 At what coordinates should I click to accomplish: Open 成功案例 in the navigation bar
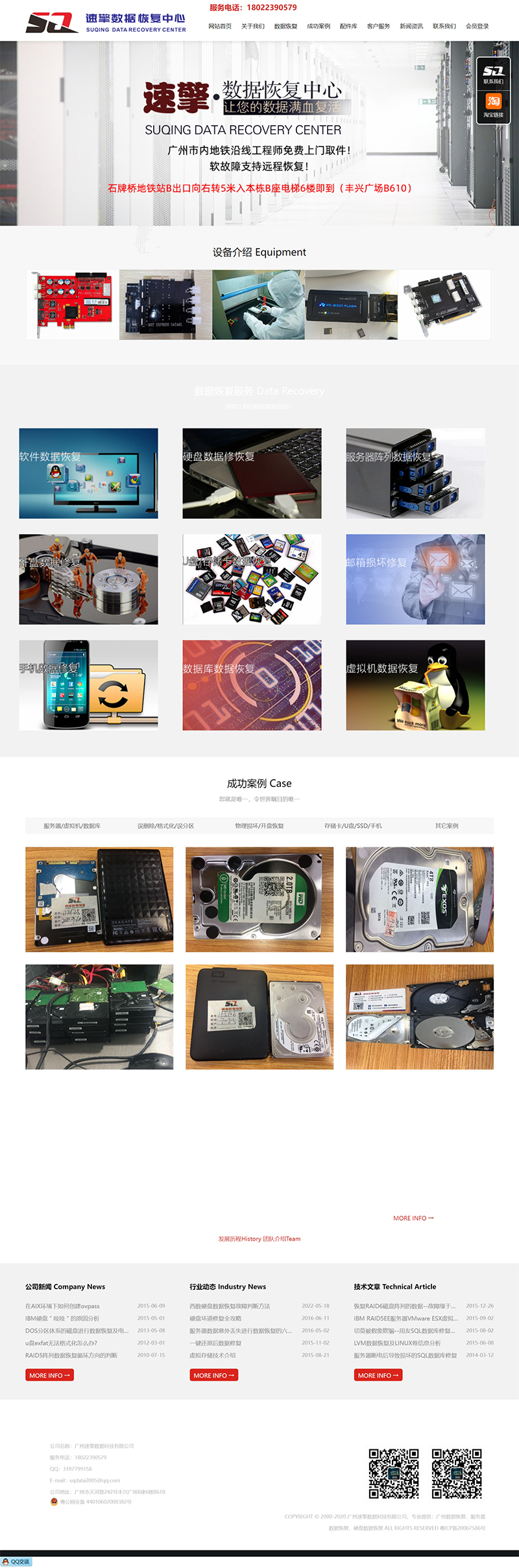point(319,27)
